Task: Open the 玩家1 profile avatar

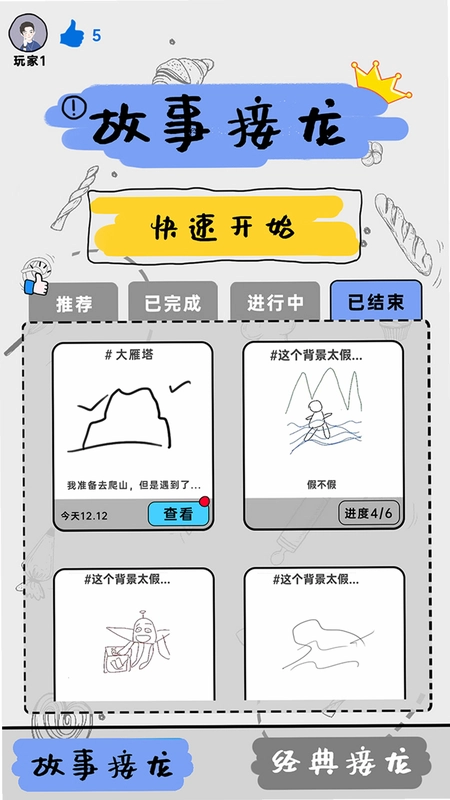Action: click(28, 34)
